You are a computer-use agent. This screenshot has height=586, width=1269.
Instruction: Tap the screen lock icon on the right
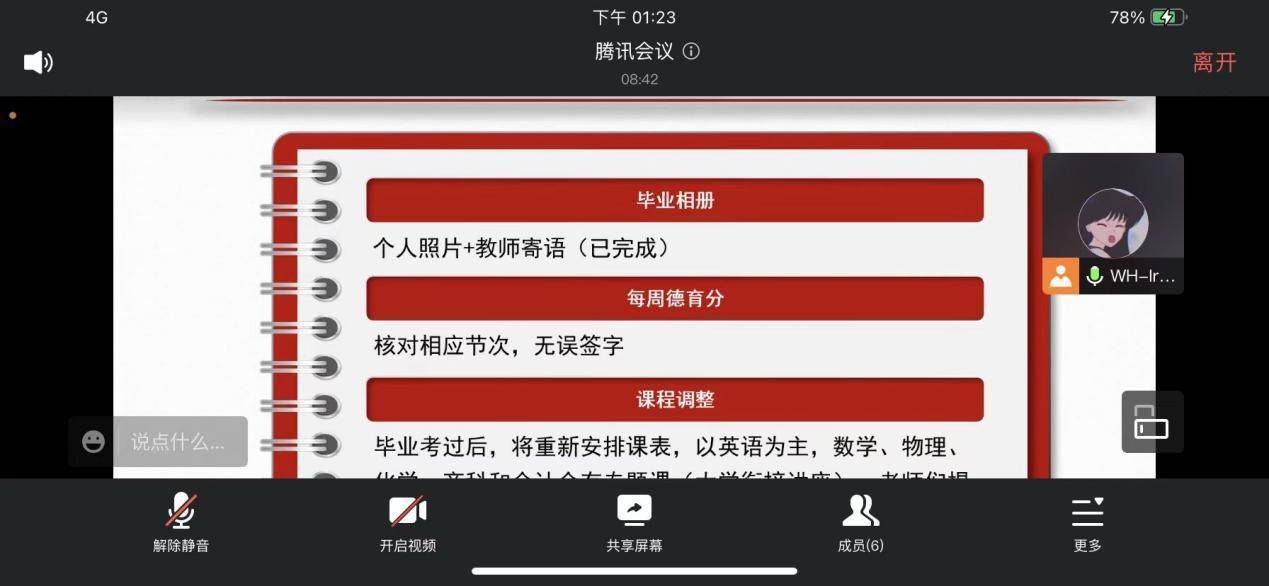[x=1151, y=421]
